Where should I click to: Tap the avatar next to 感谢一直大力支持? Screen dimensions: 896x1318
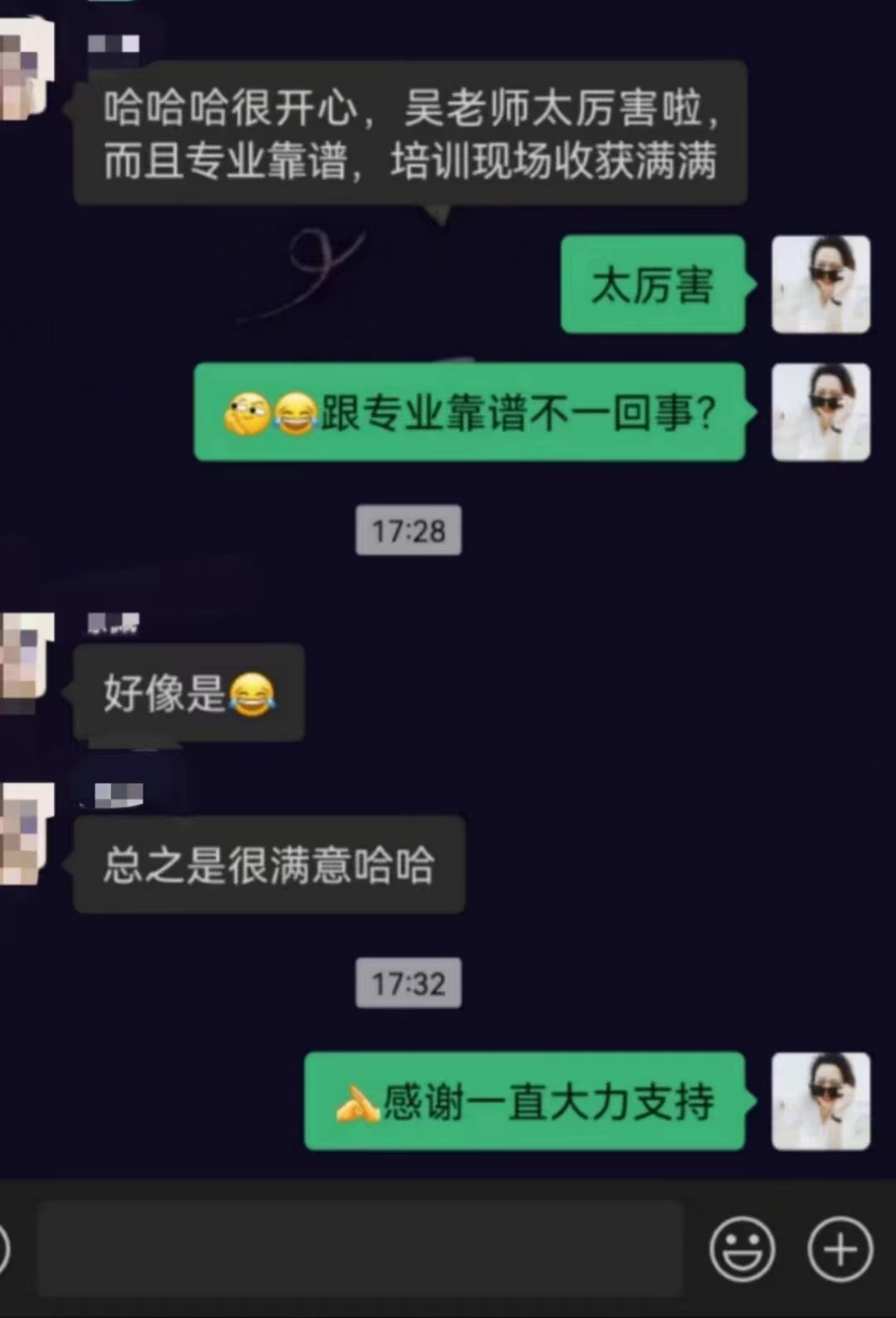(821, 1101)
